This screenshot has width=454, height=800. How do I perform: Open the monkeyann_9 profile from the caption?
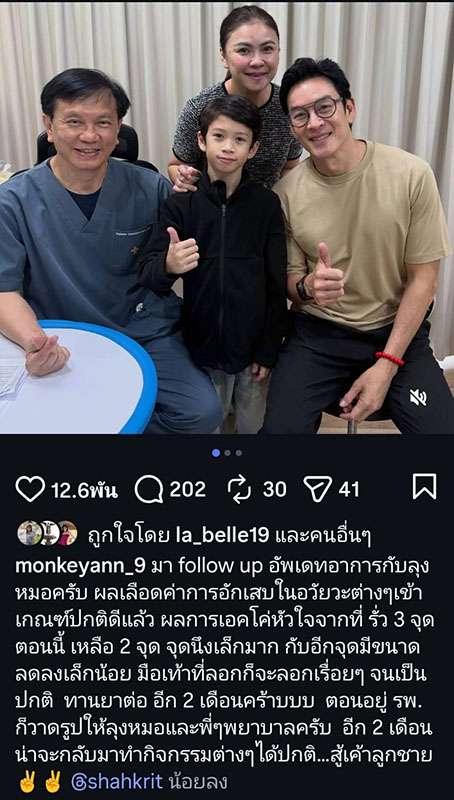click(x=81, y=565)
